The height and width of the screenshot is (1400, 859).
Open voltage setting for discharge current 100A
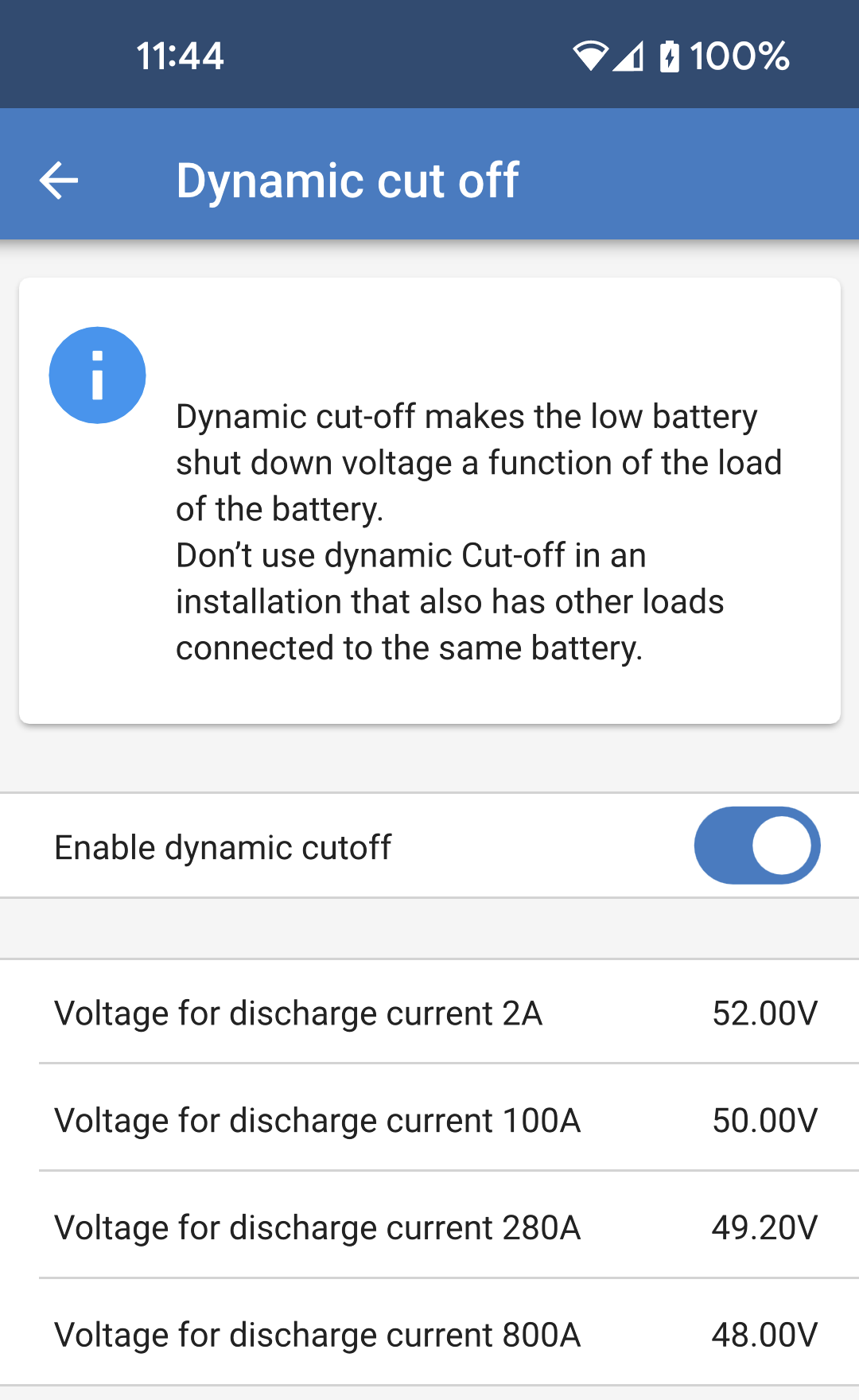click(x=429, y=1120)
